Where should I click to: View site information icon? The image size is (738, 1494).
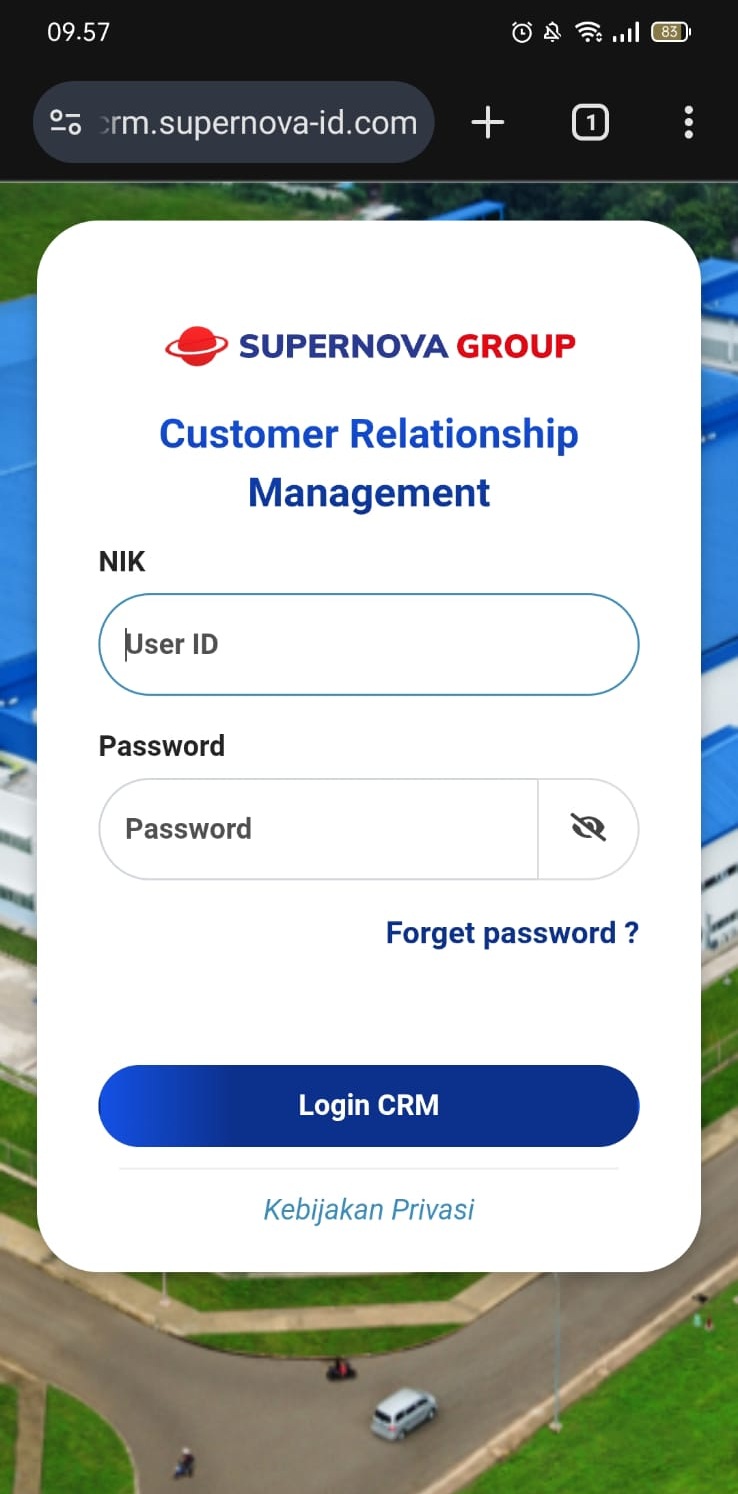pyautogui.click(x=66, y=123)
